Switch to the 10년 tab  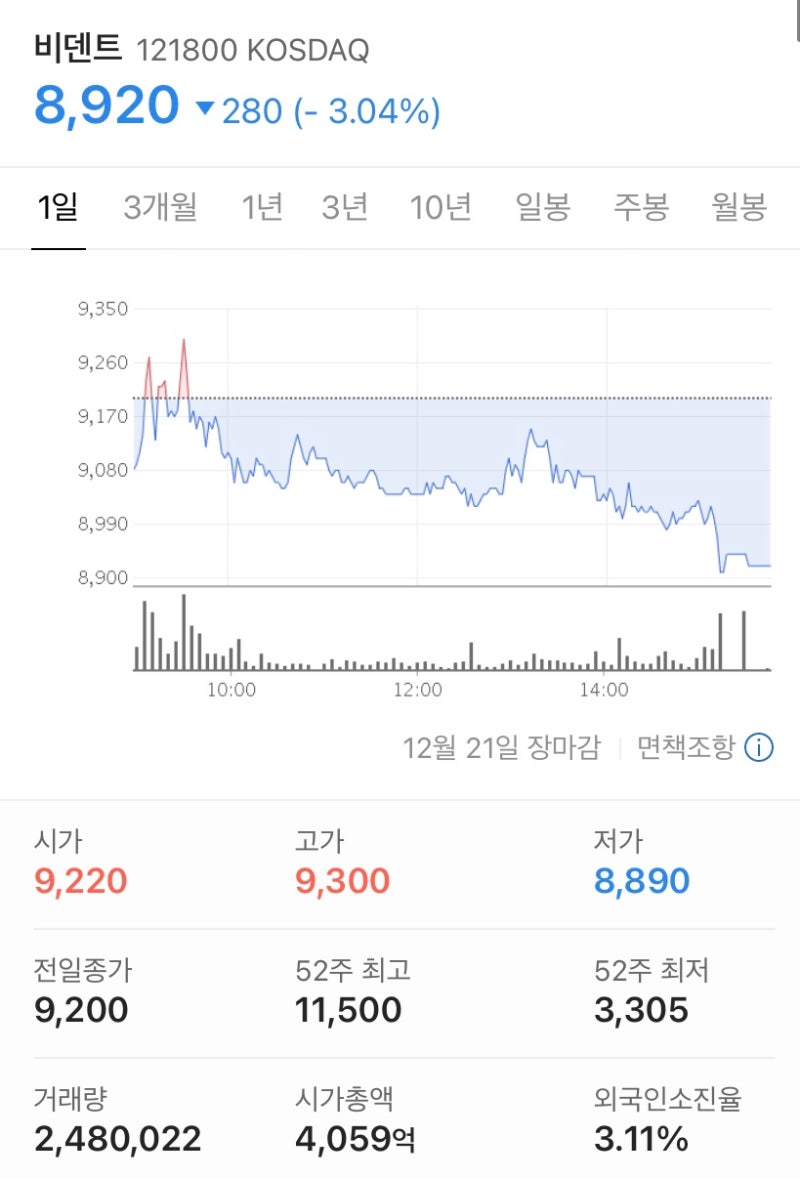(439, 207)
